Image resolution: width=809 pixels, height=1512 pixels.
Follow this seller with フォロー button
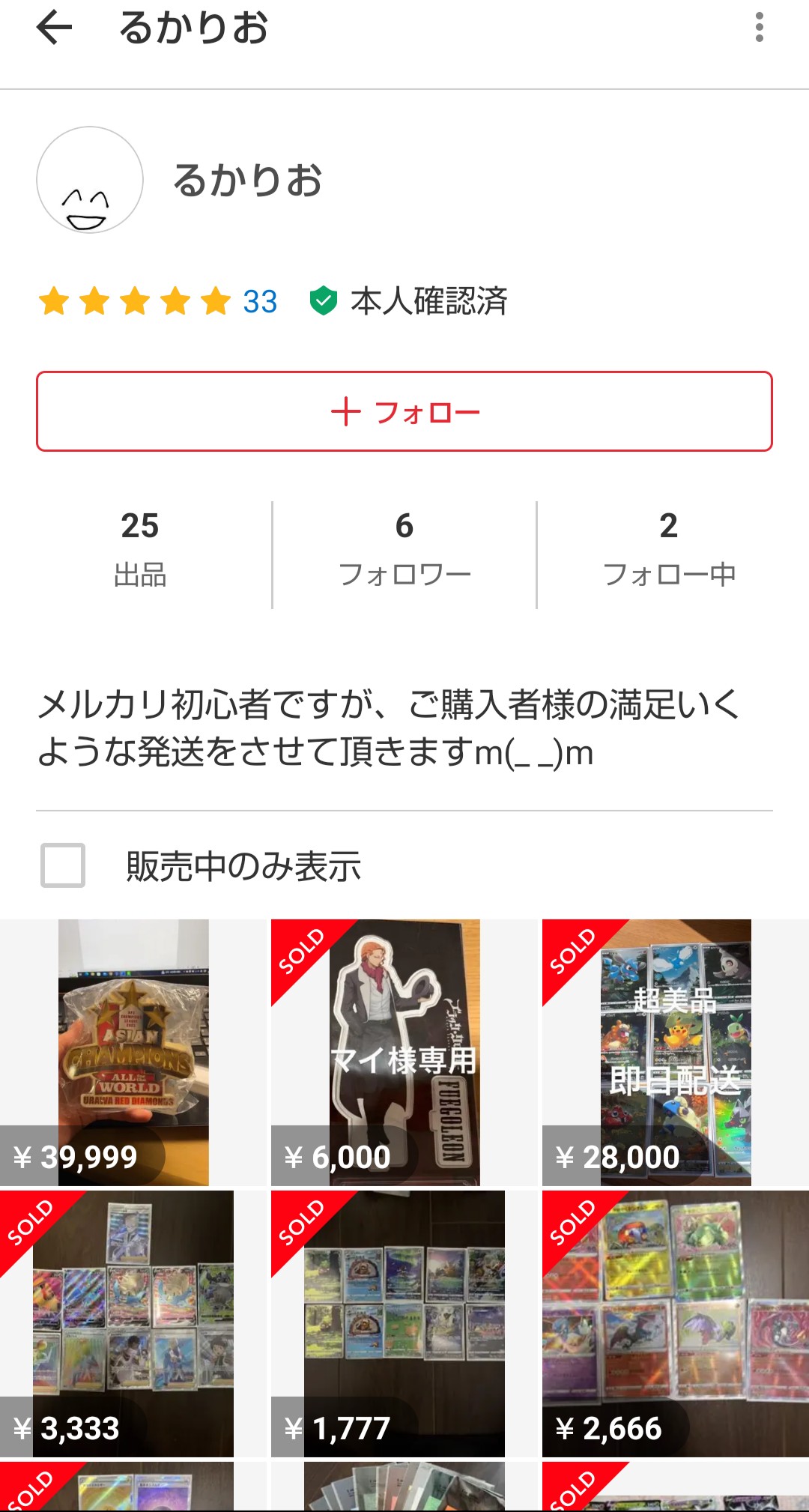(x=404, y=411)
